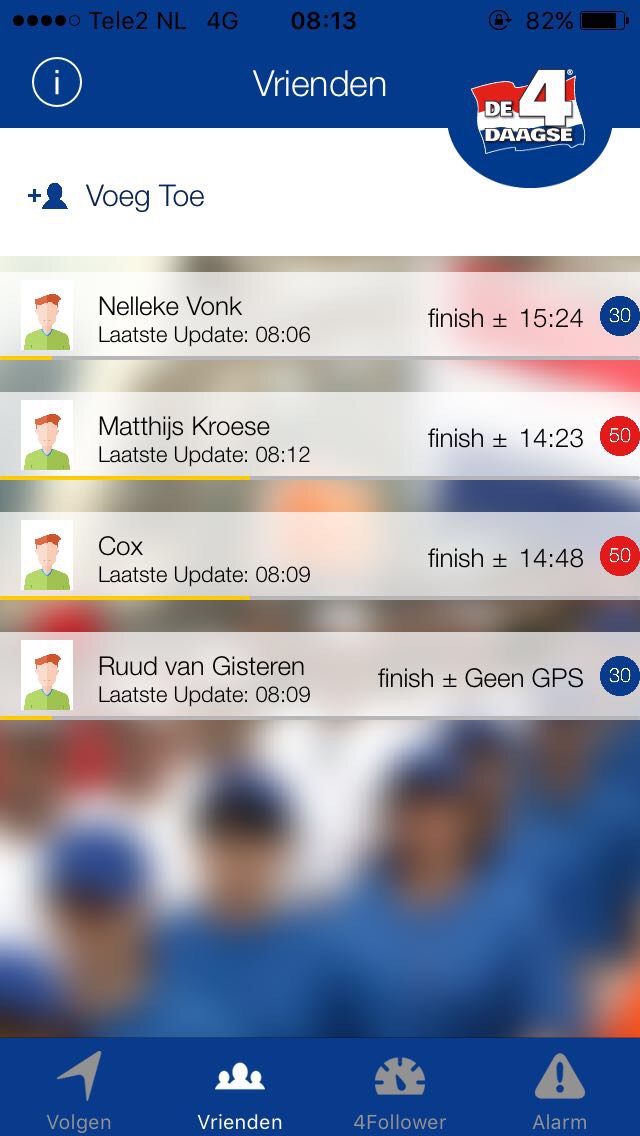Open Nelleke Vonk's tracking row
The height and width of the screenshot is (1136, 640).
[x=320, y=316]
